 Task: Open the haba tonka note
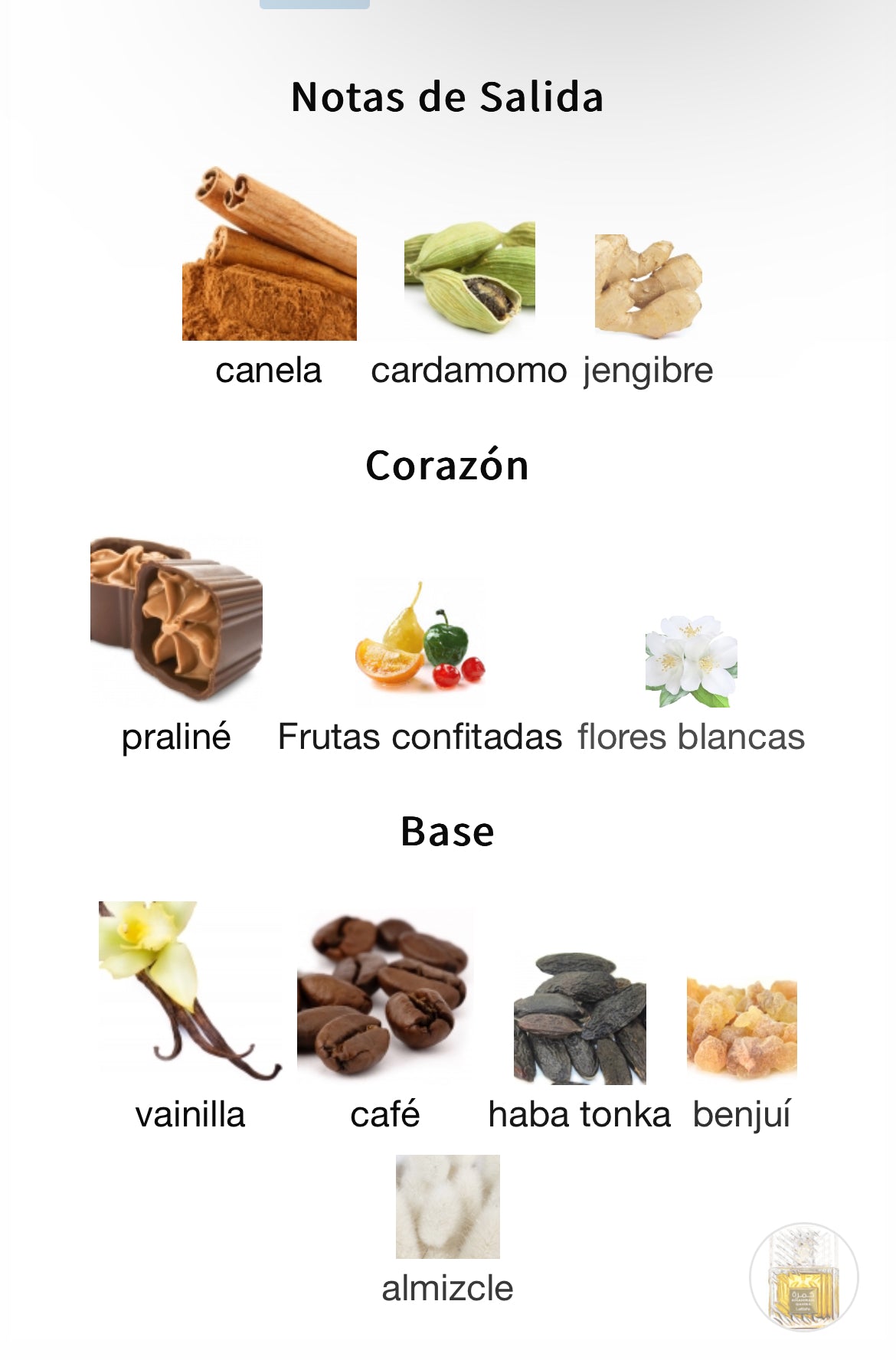coord(580,1018)
